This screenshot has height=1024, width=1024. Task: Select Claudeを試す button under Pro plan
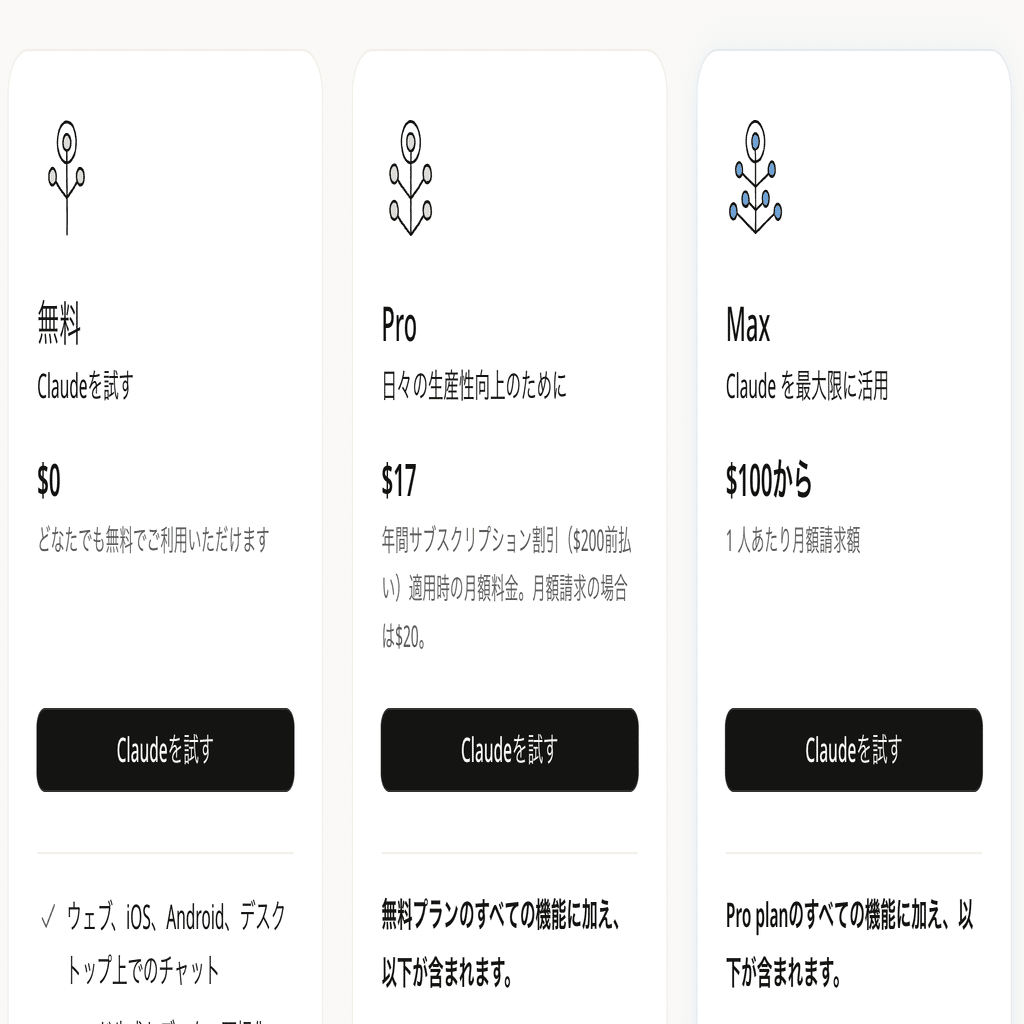tap(509, 750)
